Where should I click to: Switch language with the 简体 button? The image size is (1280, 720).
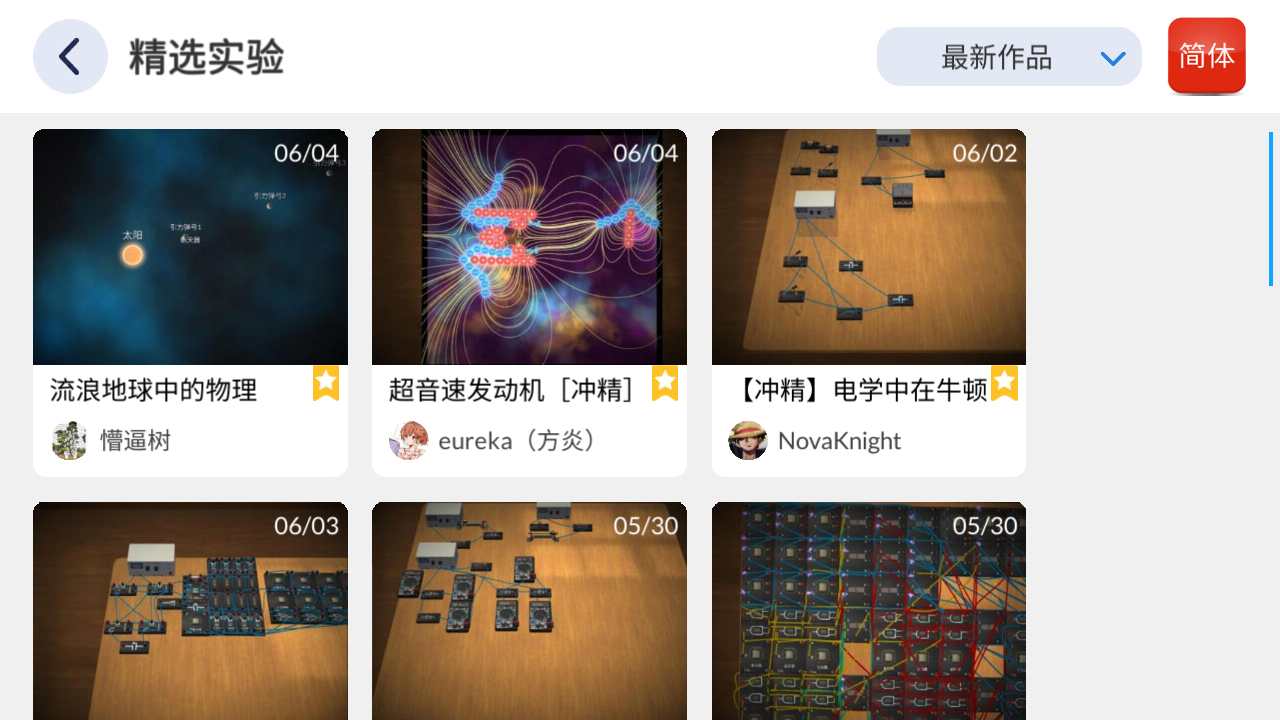[x=1206, y=56]
